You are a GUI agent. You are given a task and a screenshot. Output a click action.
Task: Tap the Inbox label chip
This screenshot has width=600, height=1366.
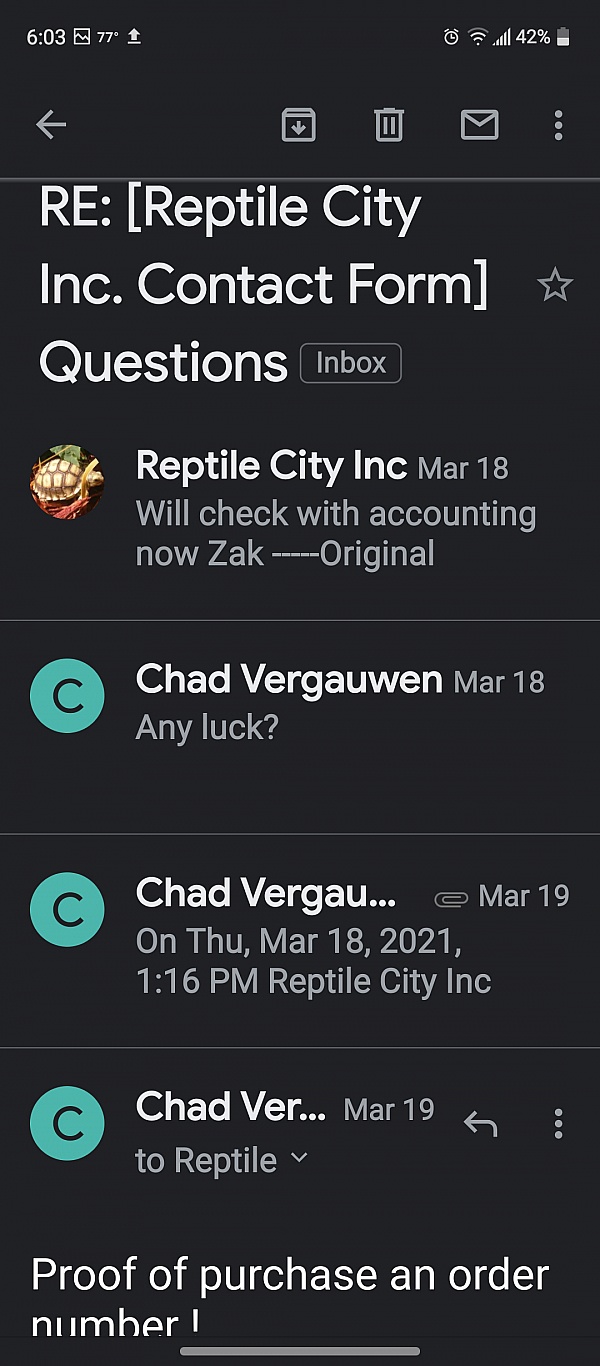point(351,363)
